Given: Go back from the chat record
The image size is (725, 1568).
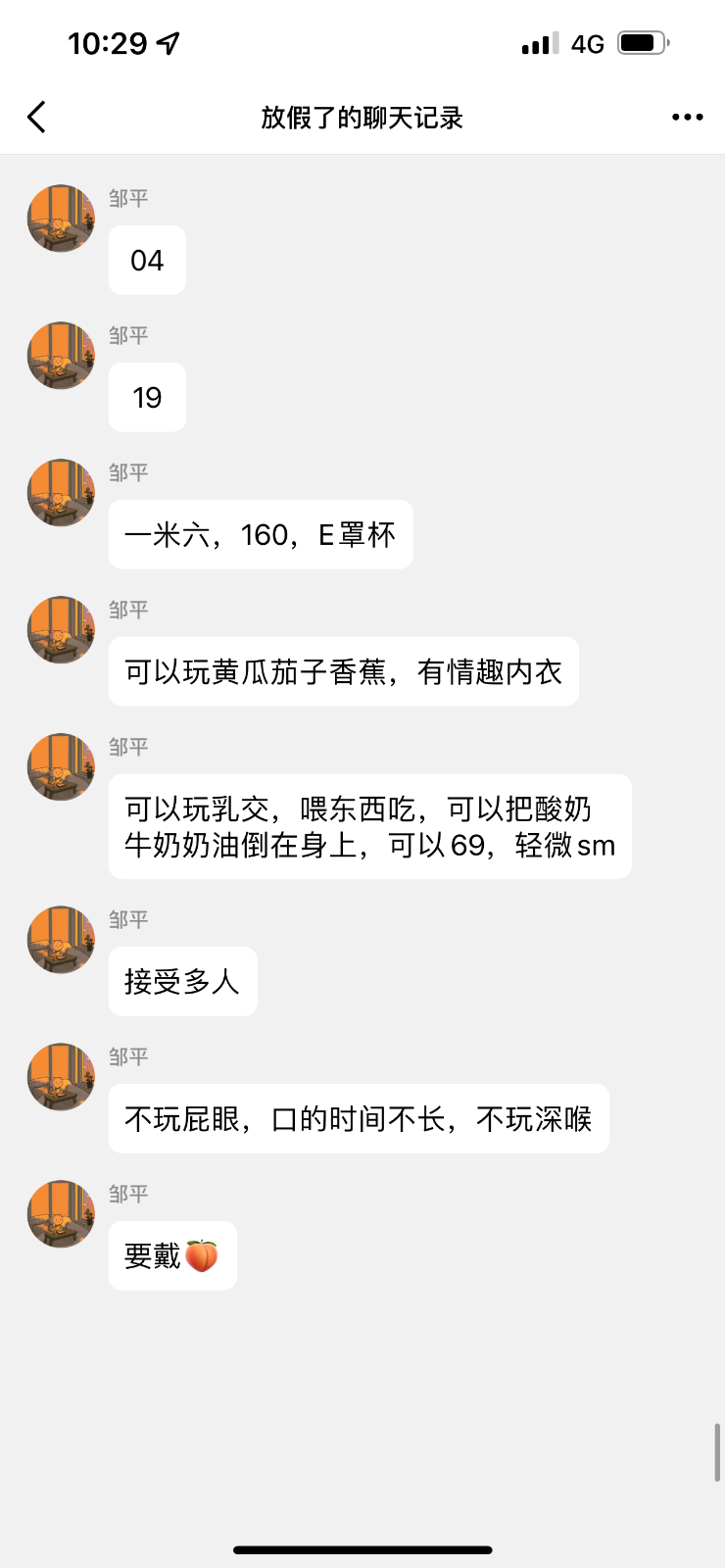Looking at the screenshot, I should [37, 118].
